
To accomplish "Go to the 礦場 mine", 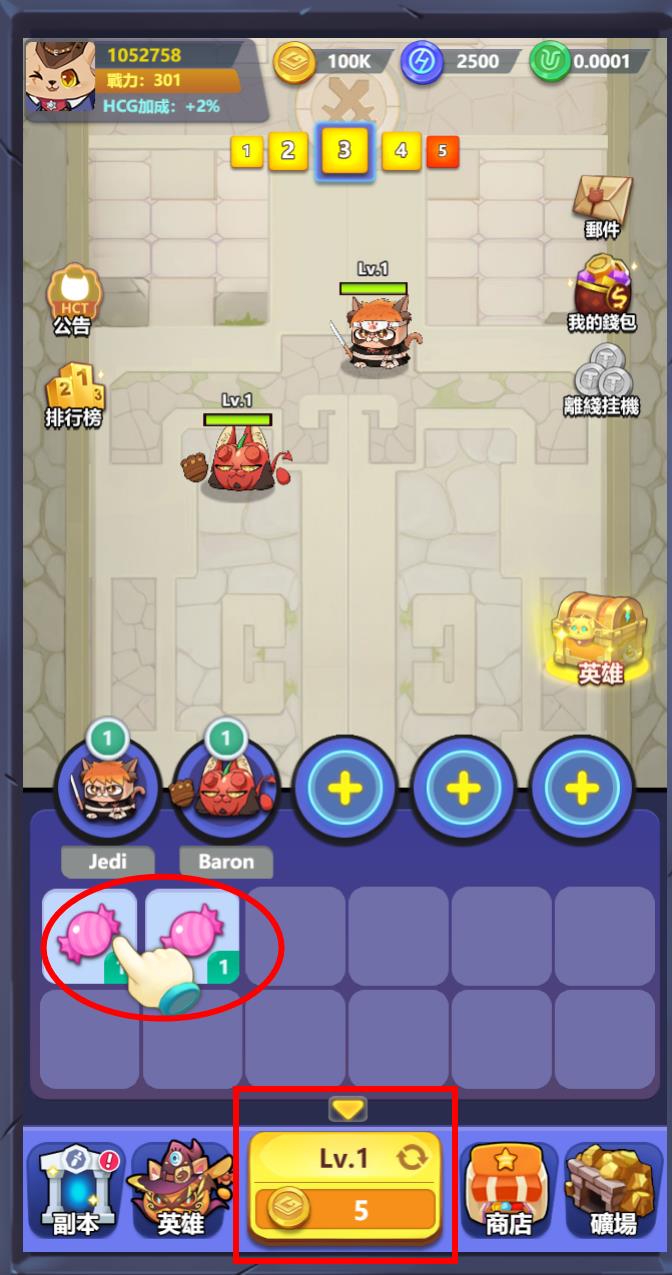I will tap(613, 1190).
